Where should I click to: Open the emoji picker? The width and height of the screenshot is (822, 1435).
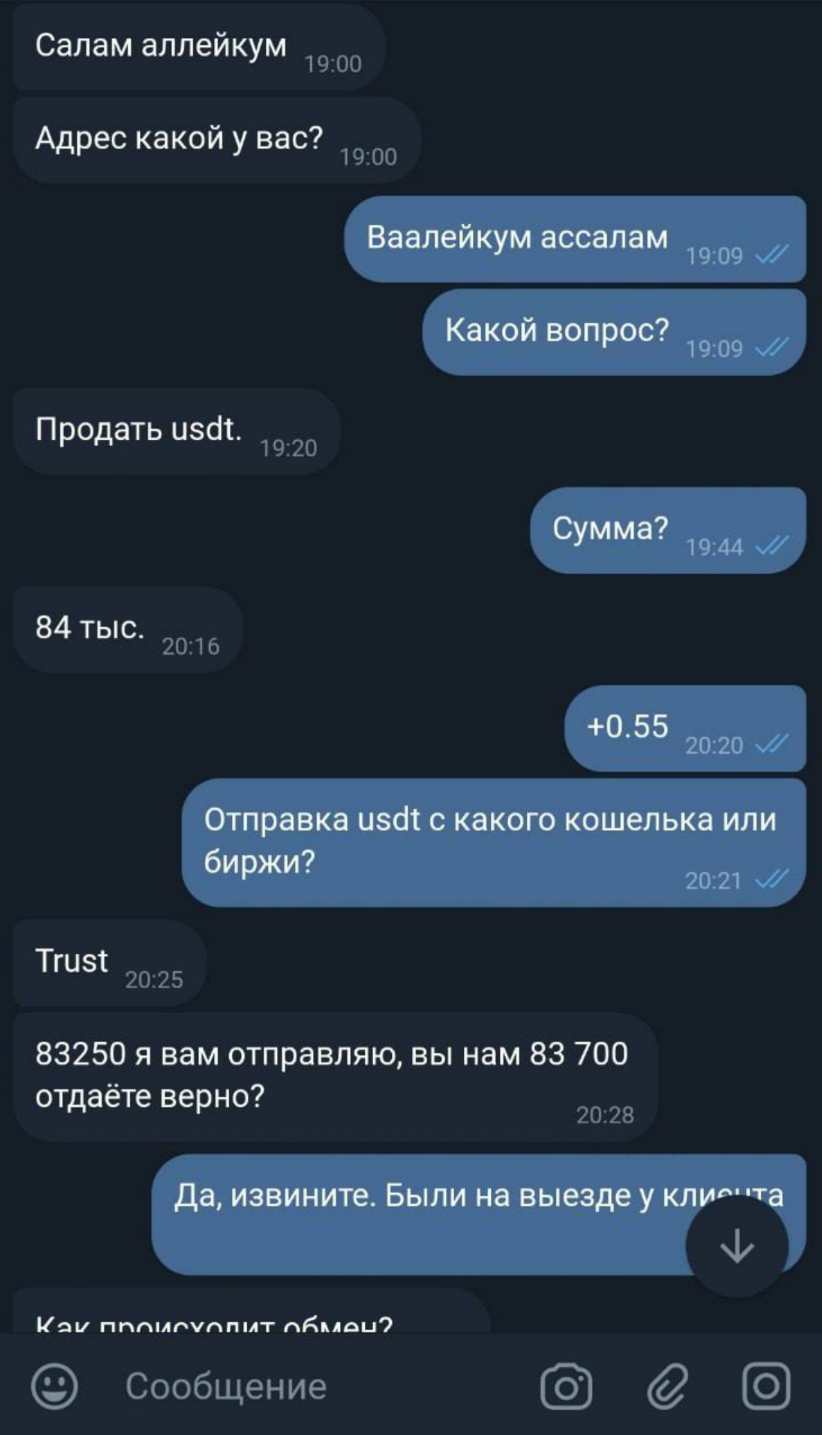55,1387
